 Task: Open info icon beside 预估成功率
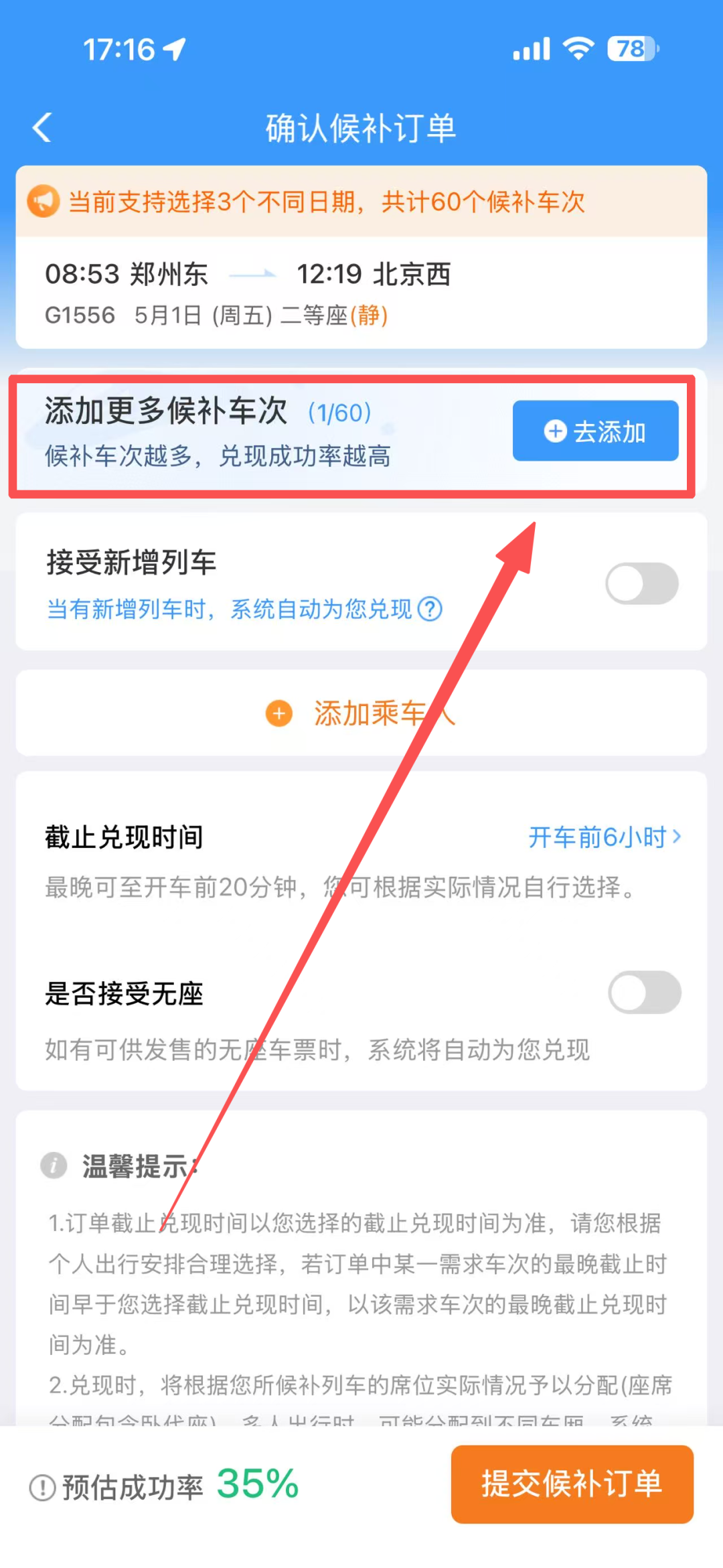pyautogui.click(x=43, y=1488)
